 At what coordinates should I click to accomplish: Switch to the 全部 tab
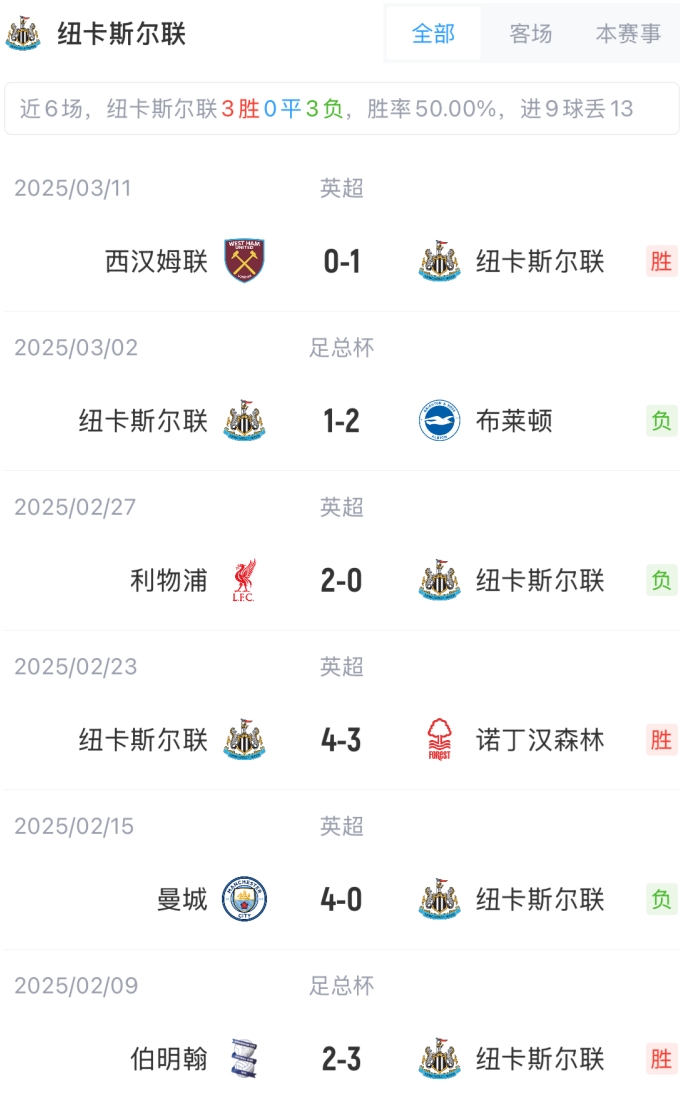433,34
